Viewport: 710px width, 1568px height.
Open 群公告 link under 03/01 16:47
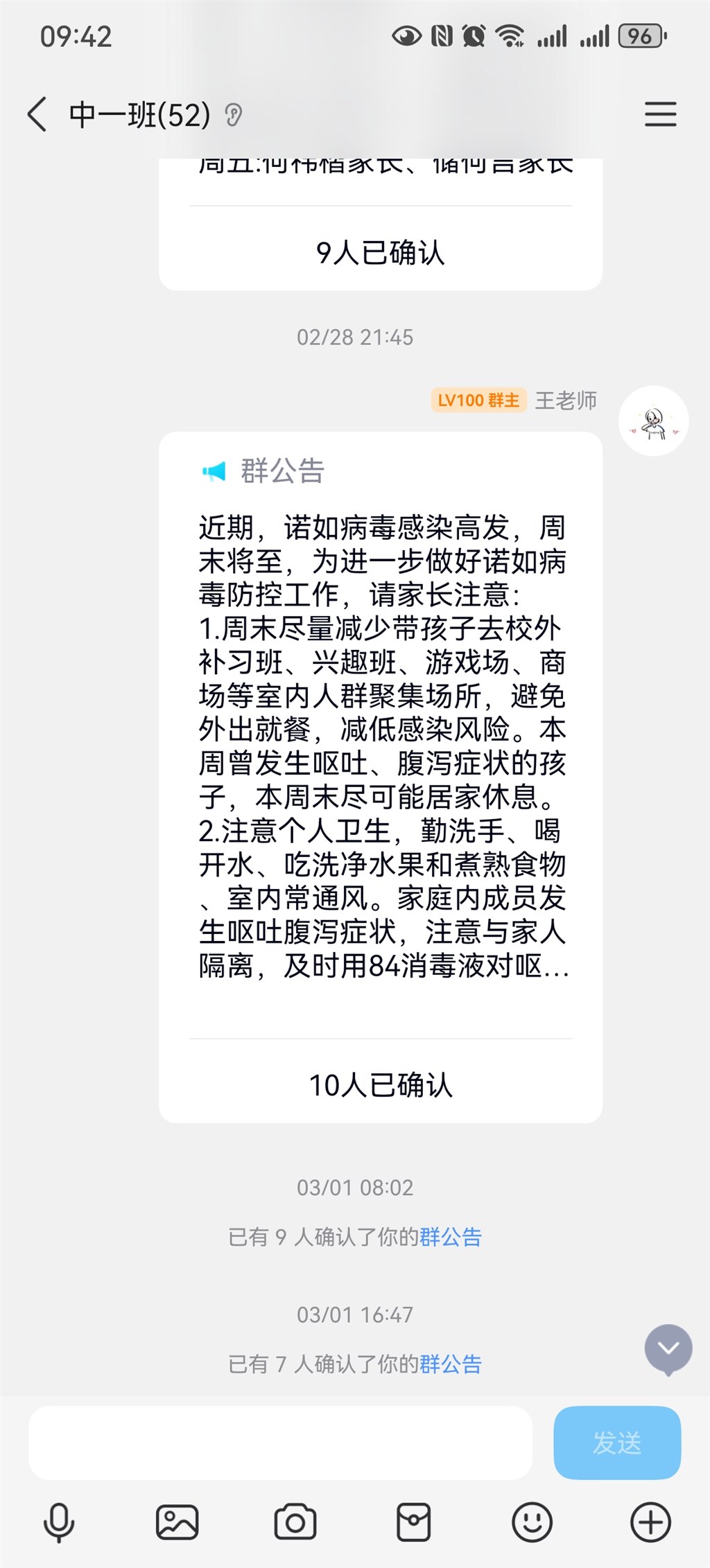pyautogui.click(x=450, y=1364)
